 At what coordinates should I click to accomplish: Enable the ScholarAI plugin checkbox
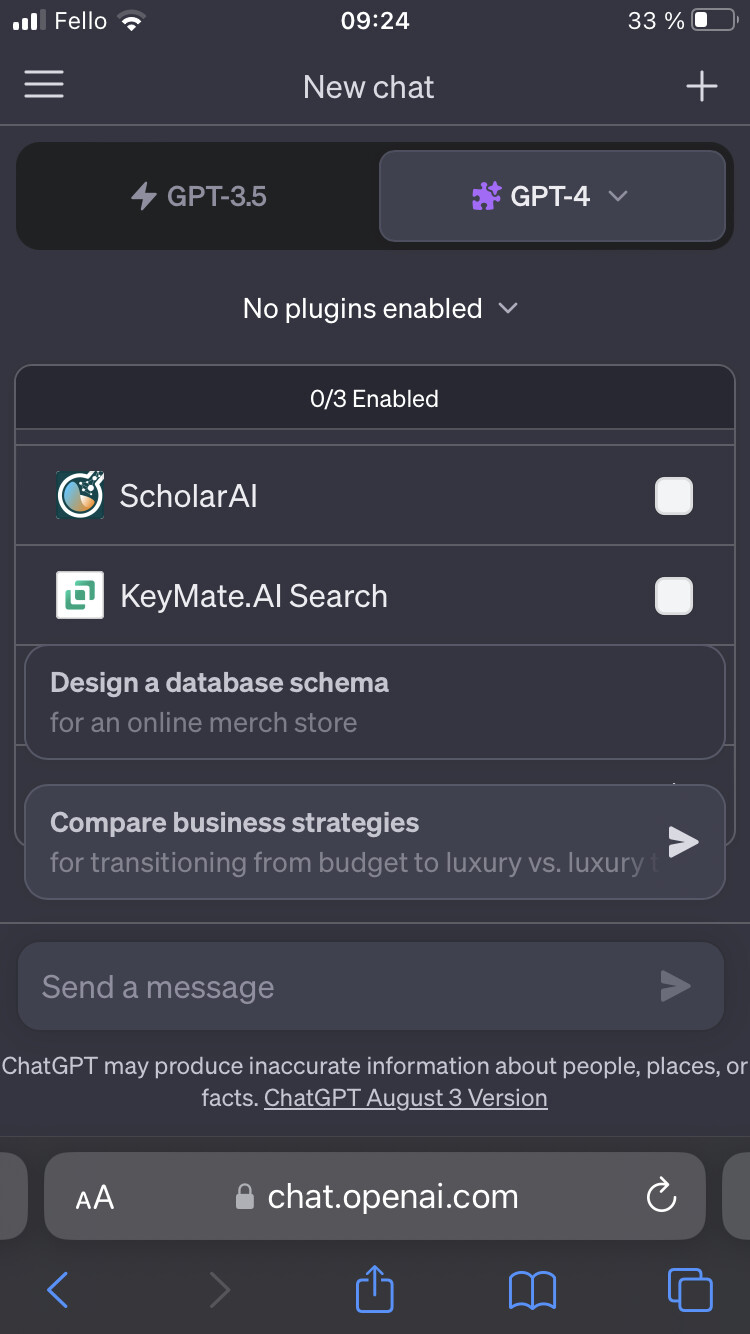(673, 495)
